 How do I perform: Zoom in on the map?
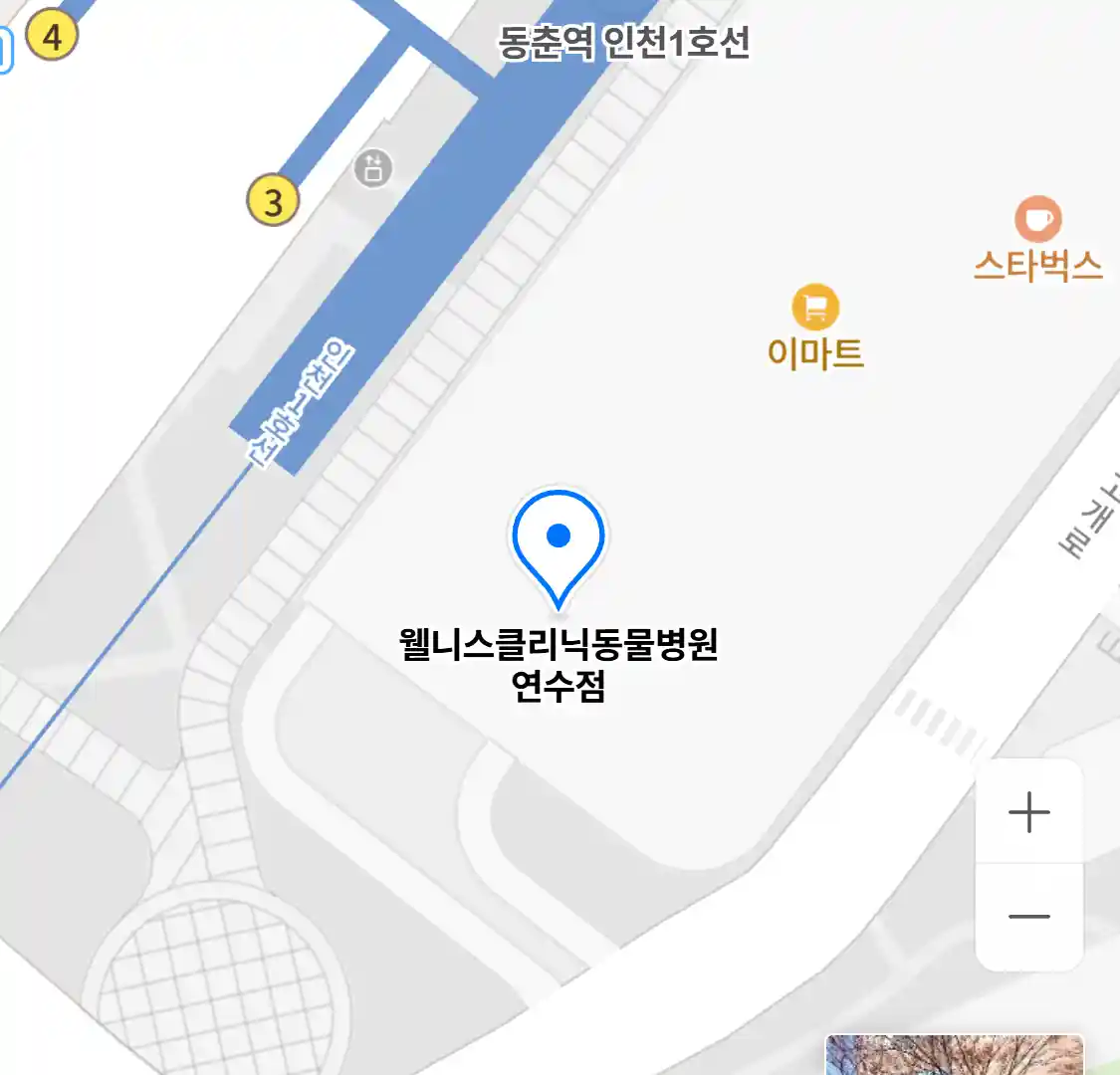(1028, 812)
